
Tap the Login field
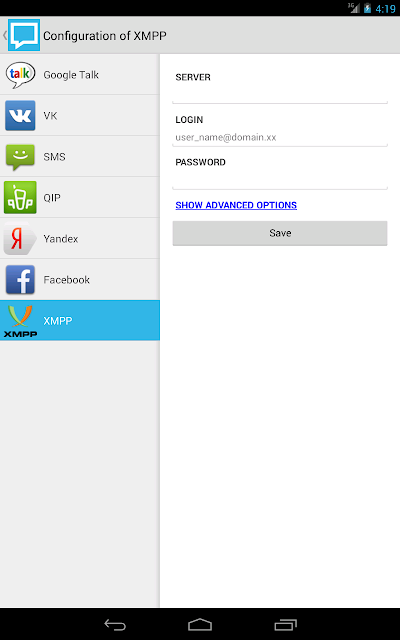pos(280,138)
